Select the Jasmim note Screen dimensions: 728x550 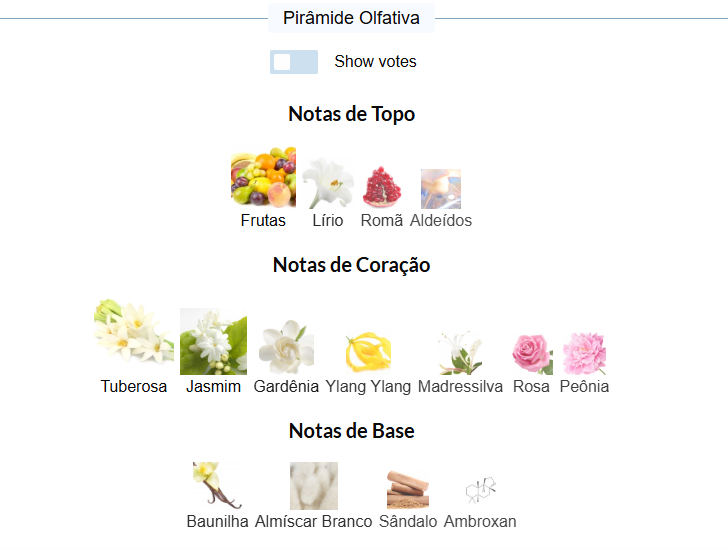click(214, 351)
